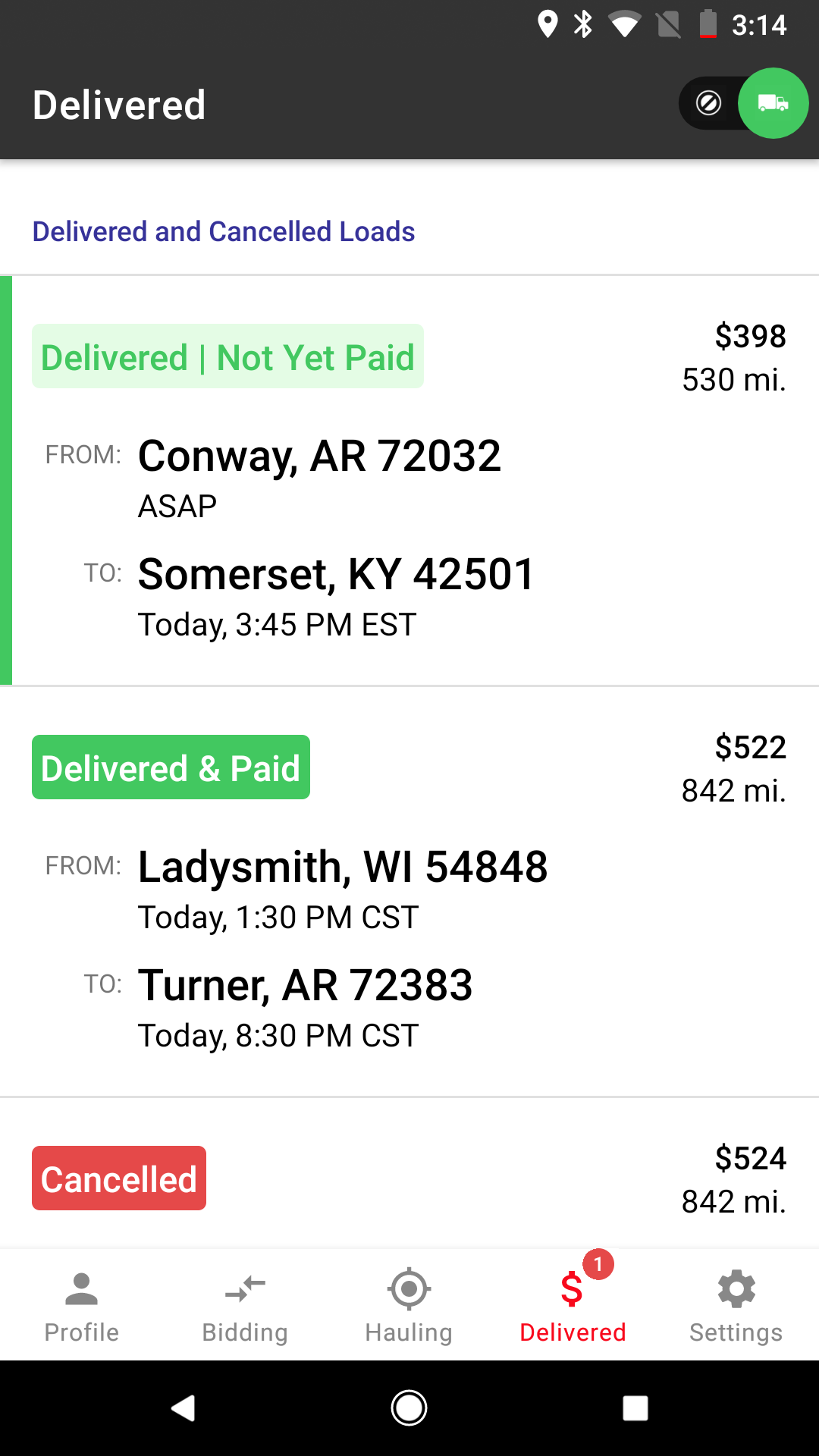Image resolution: width=819 pixels, height=1456 pixels.
Task: Open the Ladysmith to Turner paid load
Action: coord(409,892)
